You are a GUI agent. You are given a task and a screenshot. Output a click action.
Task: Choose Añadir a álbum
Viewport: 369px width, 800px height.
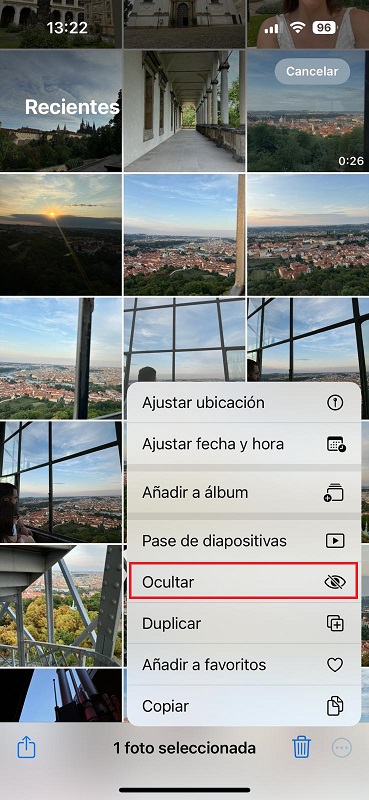click(244, 492)
